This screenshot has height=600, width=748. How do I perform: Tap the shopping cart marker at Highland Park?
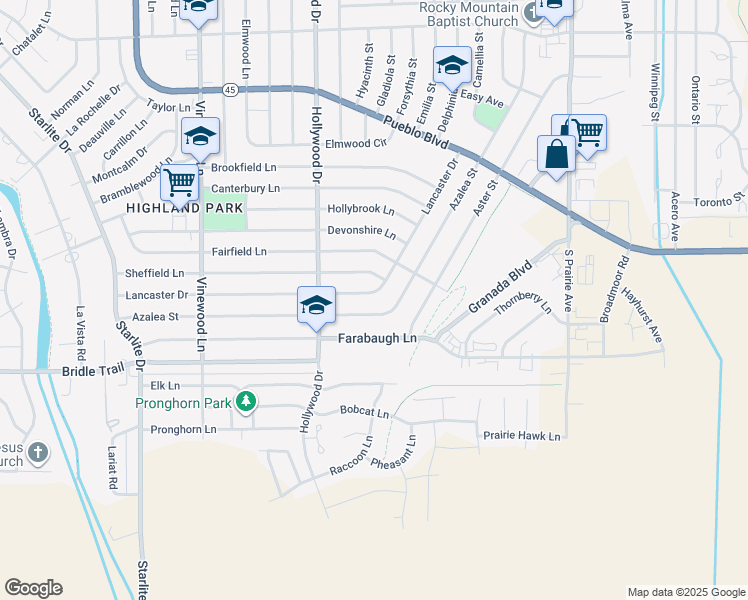point(180,184)
